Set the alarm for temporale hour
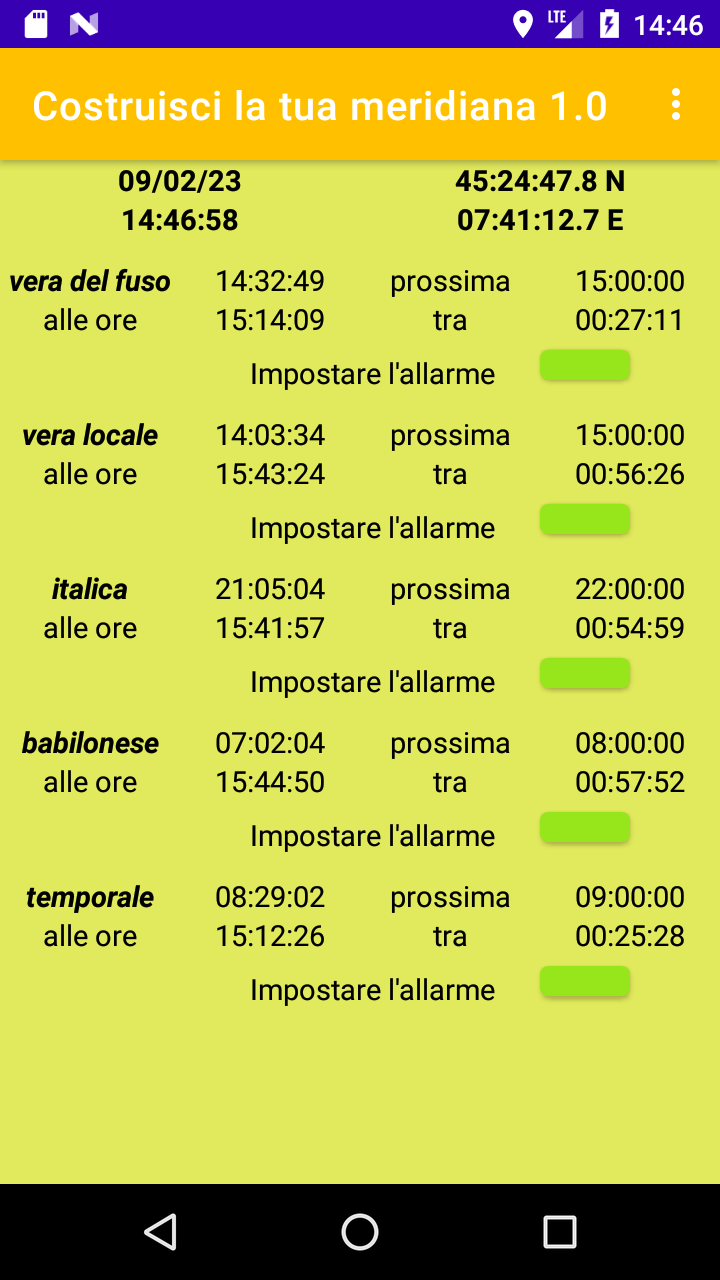The height and width of the screenshot is (1280, 720). 585,981
